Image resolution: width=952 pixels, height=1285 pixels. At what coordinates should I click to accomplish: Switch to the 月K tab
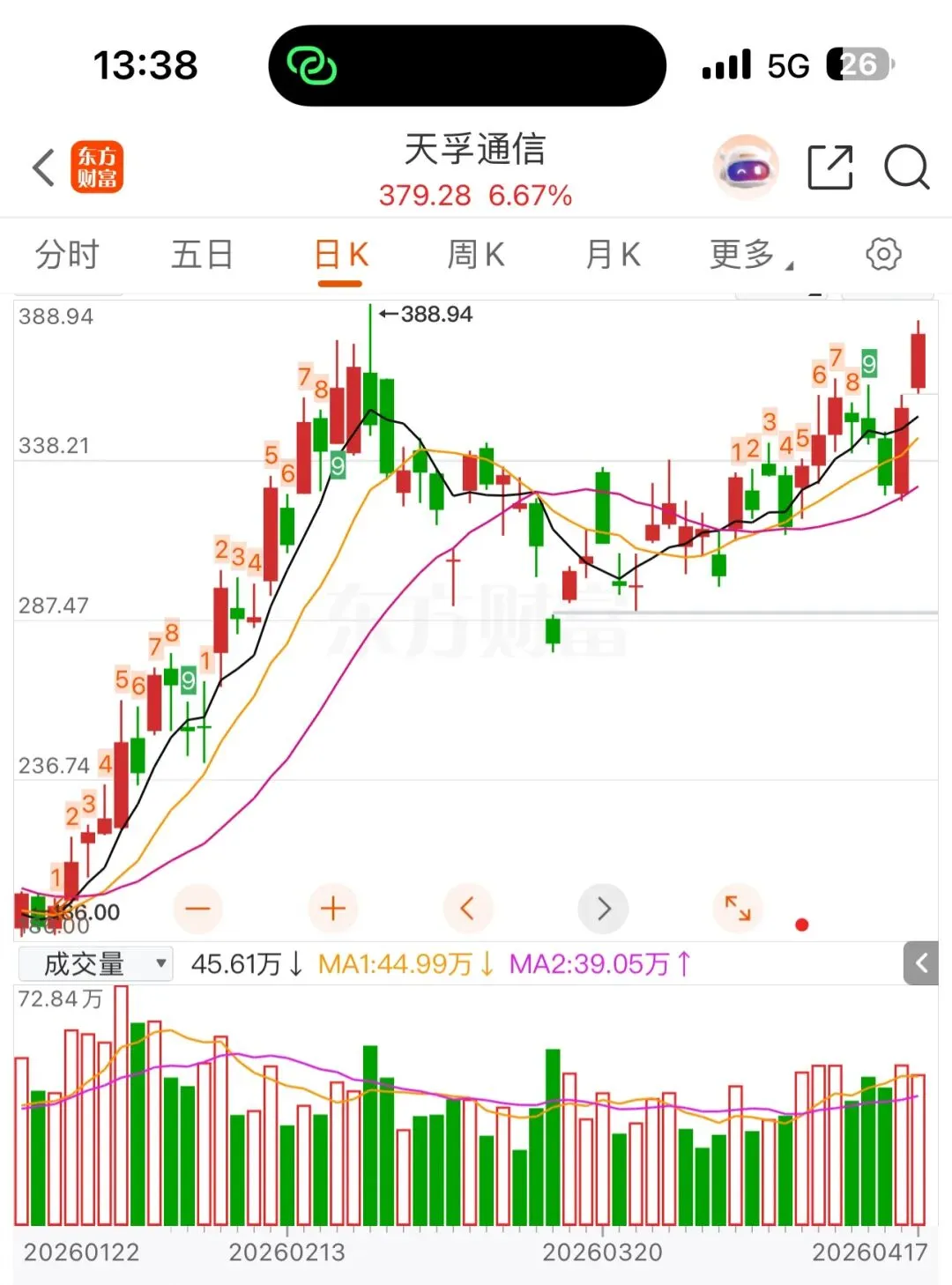coord(613,256)
